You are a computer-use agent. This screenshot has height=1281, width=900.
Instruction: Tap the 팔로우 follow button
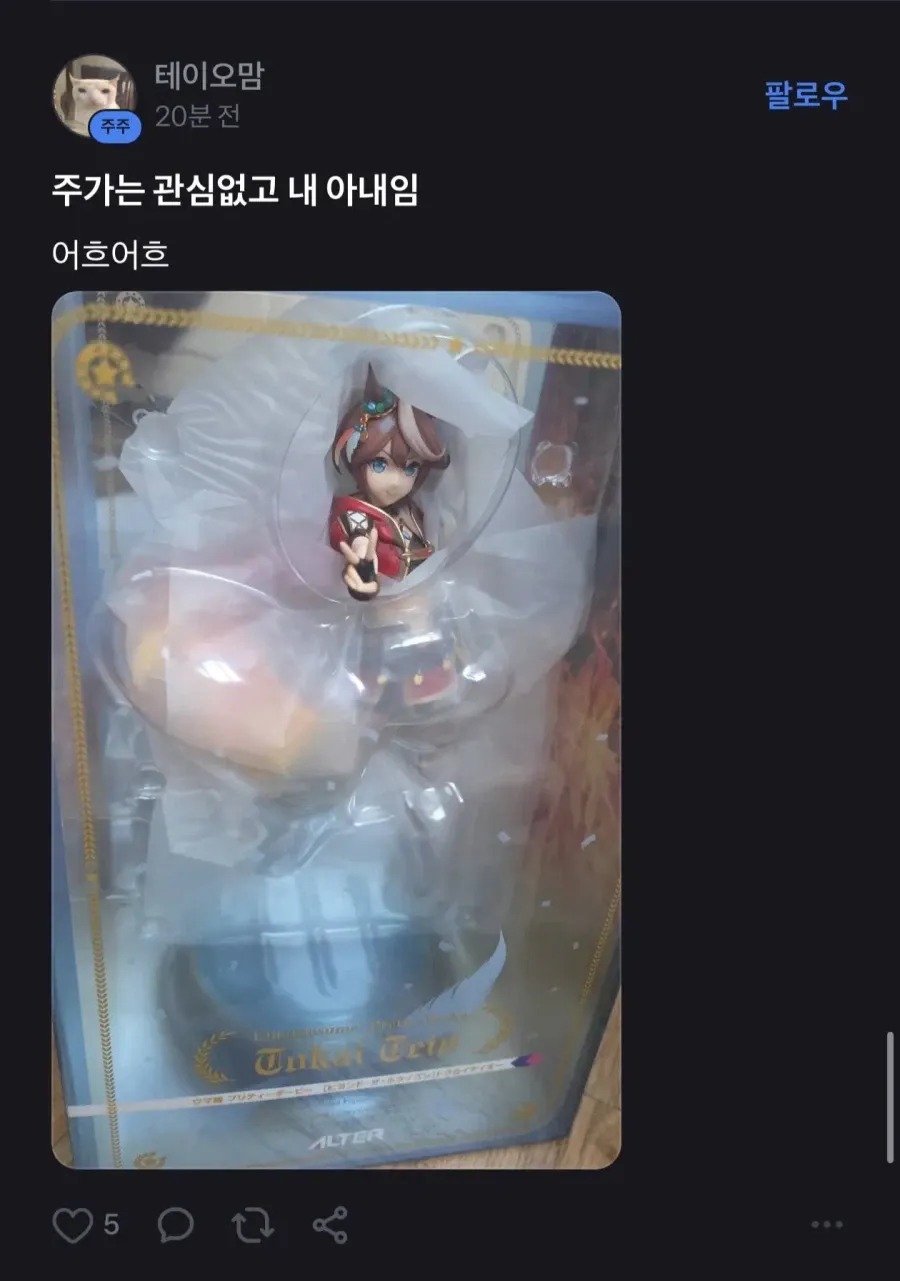806,95
